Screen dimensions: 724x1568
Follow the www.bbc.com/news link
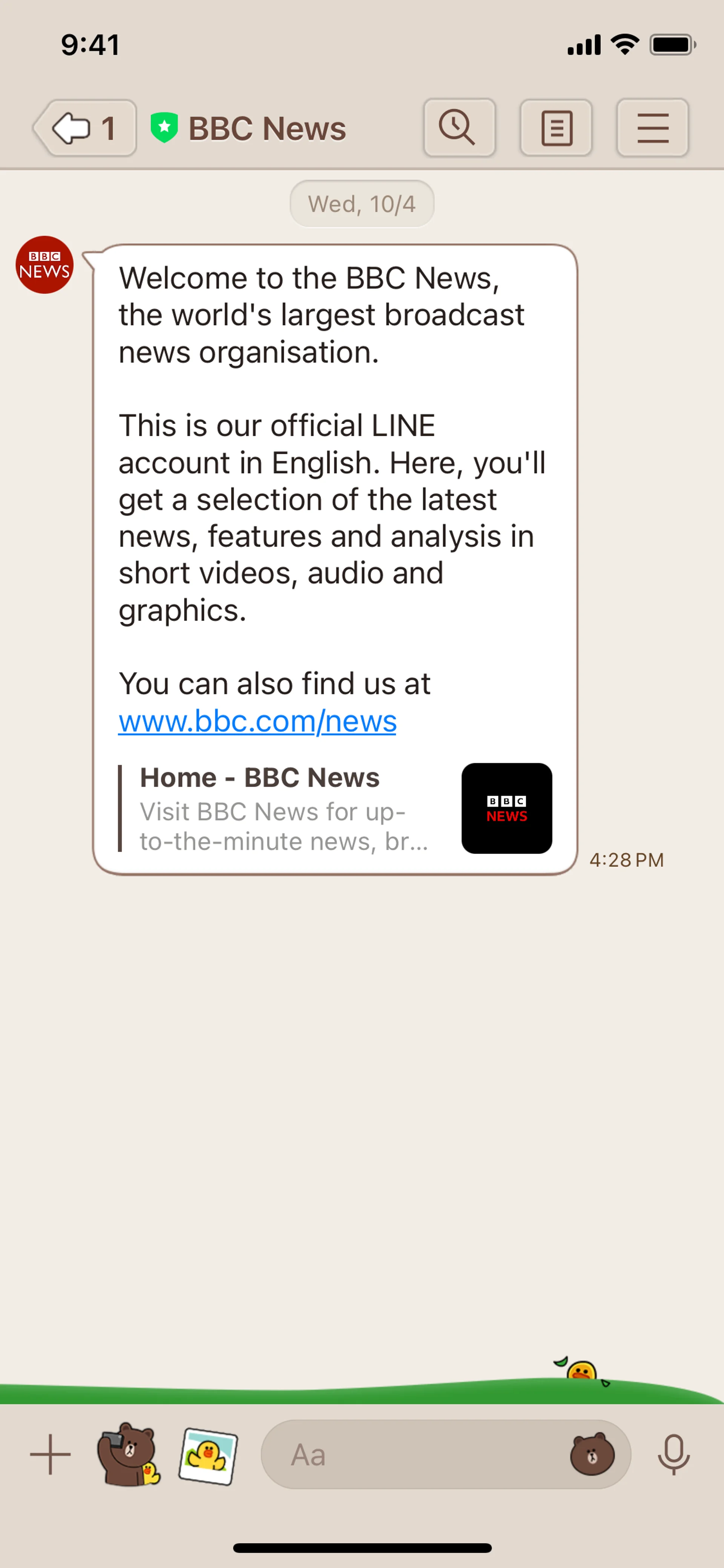point(257,721)
